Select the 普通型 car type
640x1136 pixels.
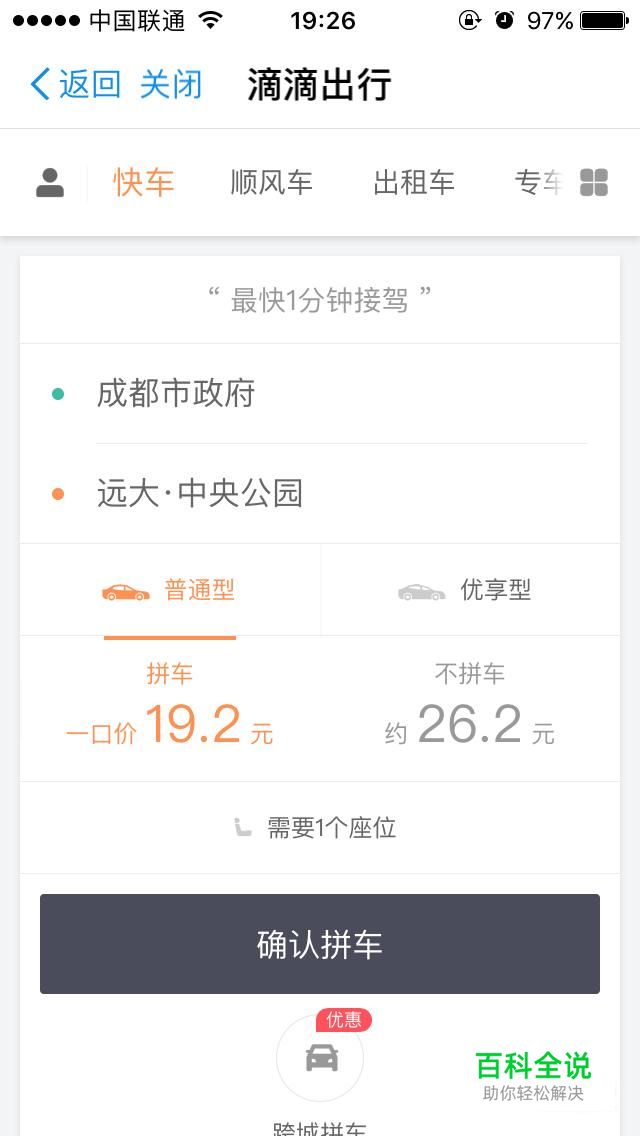170,590
